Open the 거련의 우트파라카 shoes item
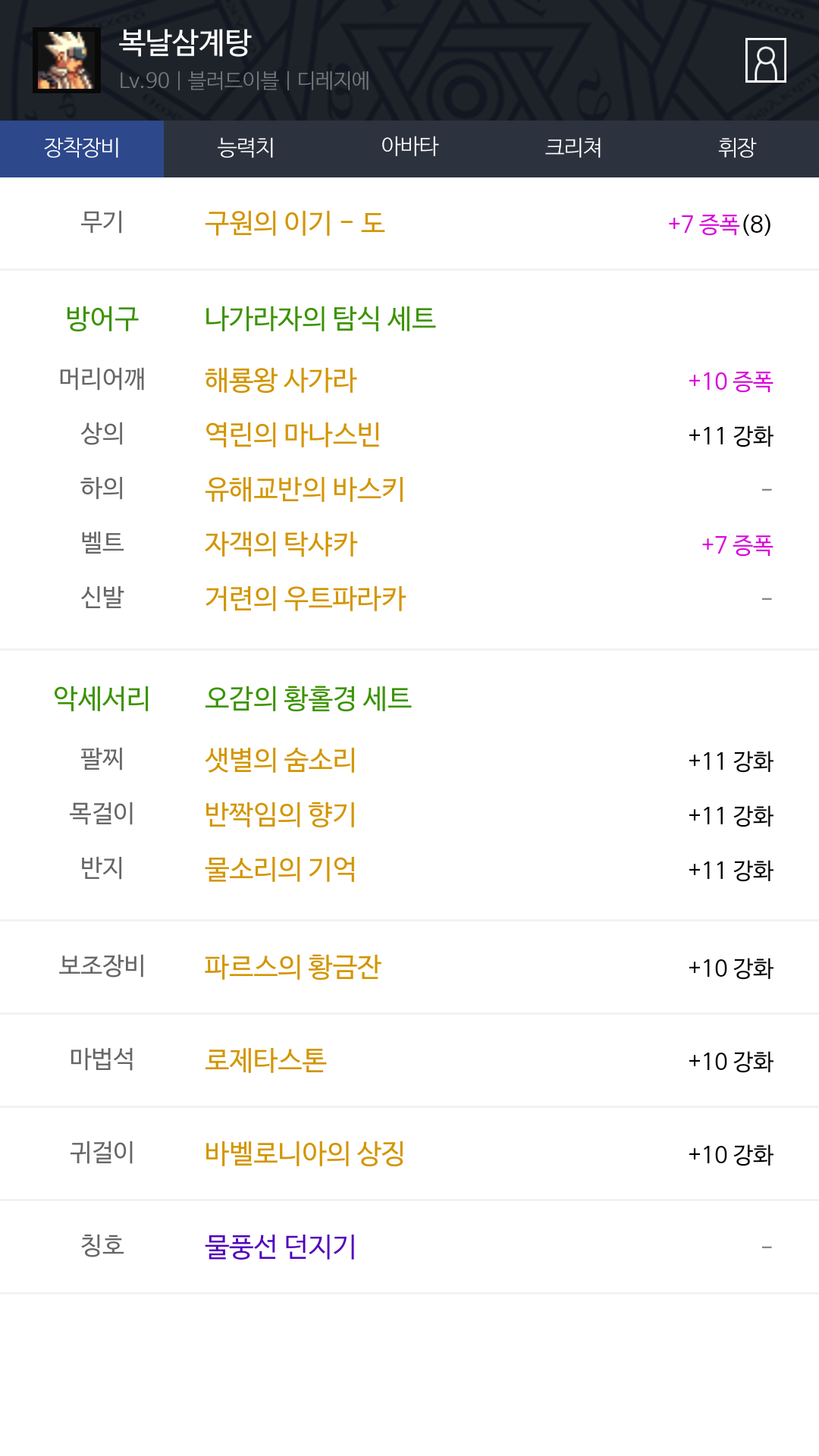 (x=306, y=598)
